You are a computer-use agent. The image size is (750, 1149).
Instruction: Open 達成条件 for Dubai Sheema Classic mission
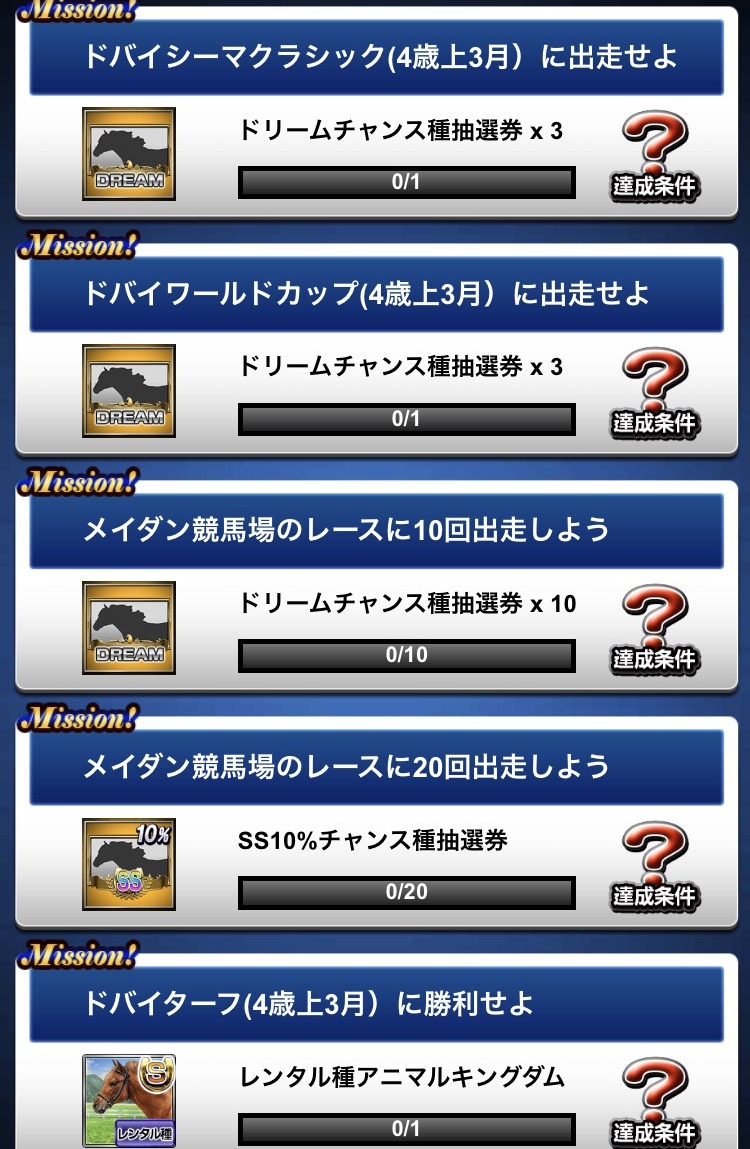[x=655, y=157]
